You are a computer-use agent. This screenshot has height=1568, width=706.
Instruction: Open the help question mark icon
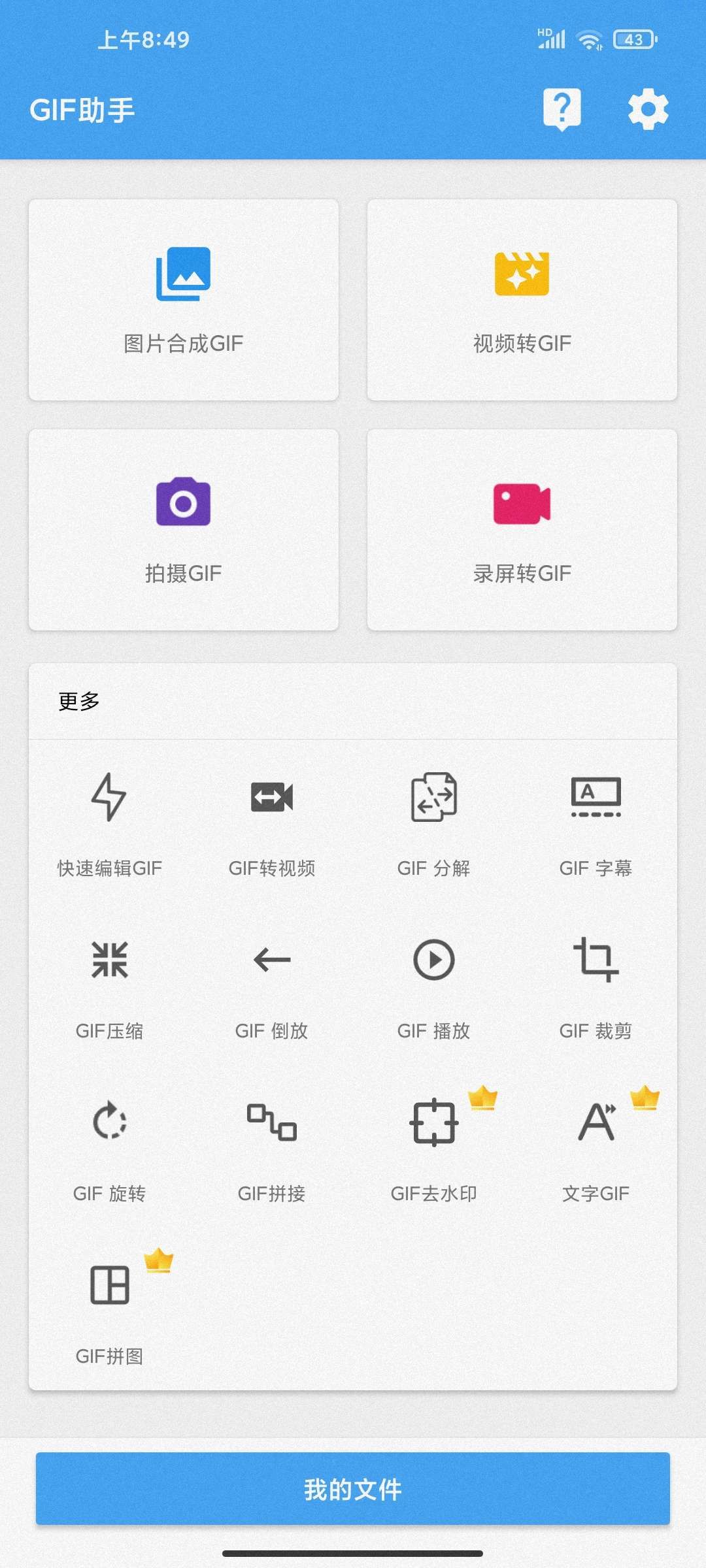[562, 109]
